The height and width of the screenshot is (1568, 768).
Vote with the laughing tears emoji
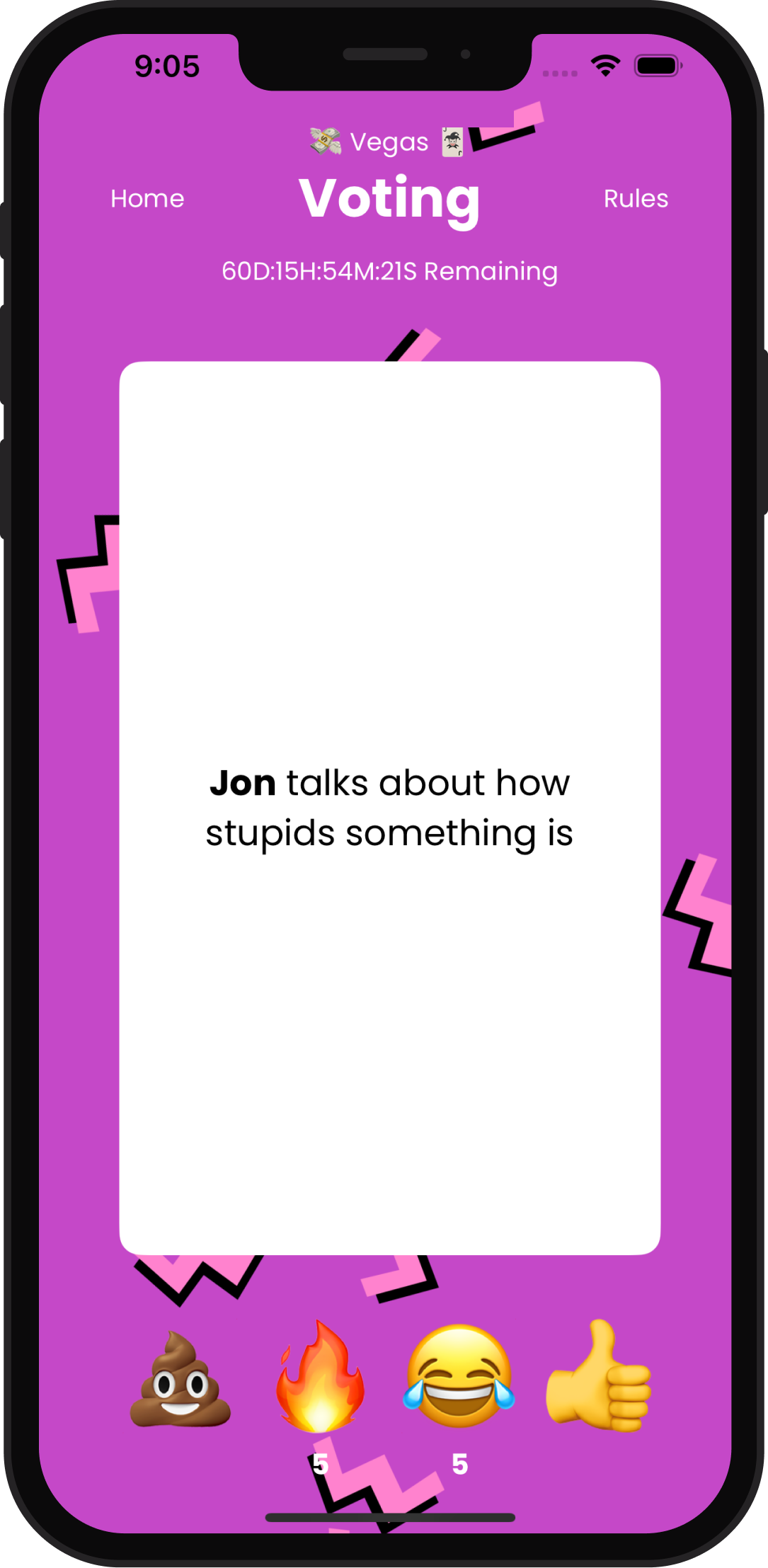pyautogui.click(x=459, y=1376)
